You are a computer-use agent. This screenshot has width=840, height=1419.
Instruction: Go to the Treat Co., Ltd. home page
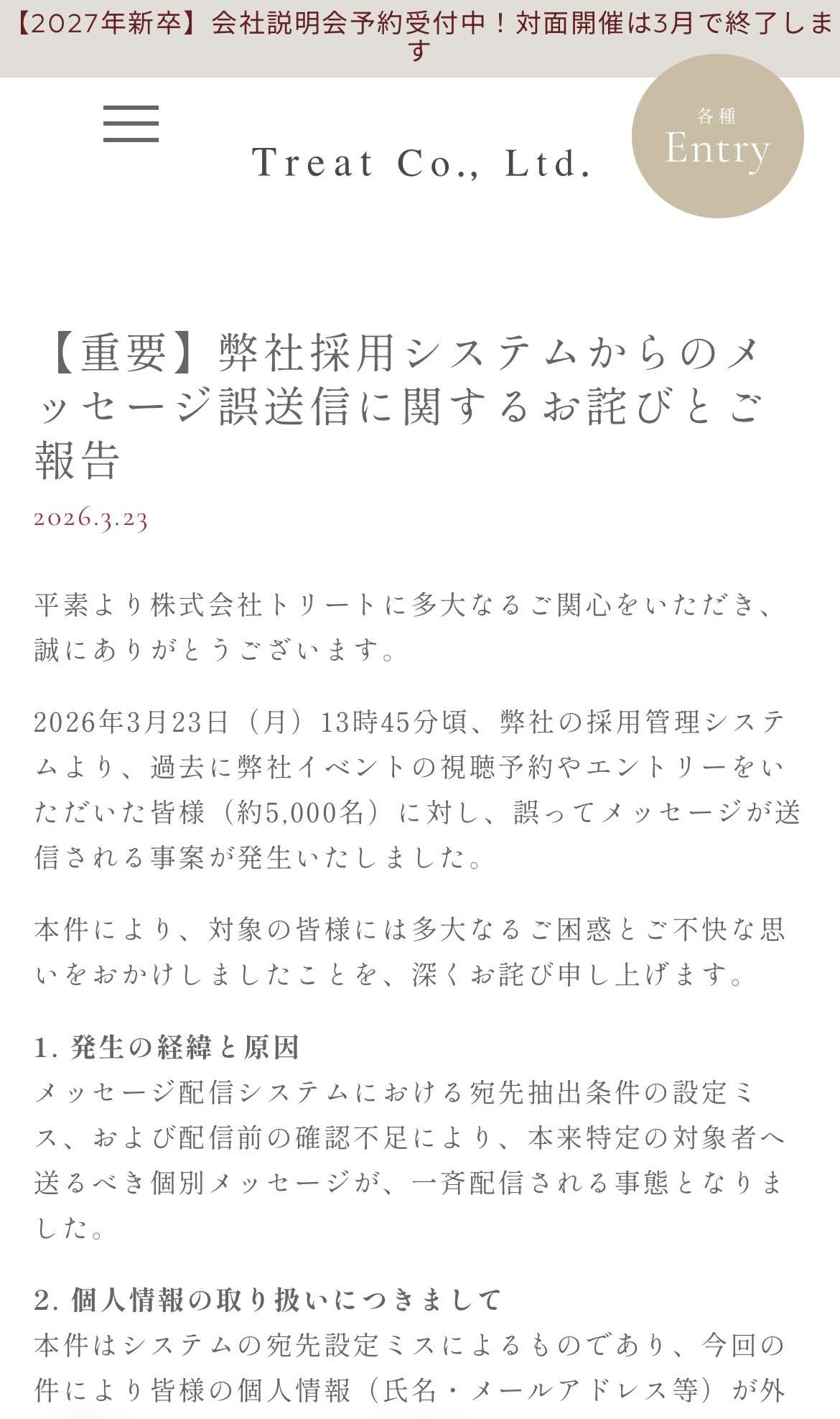[x=421, y=163]
